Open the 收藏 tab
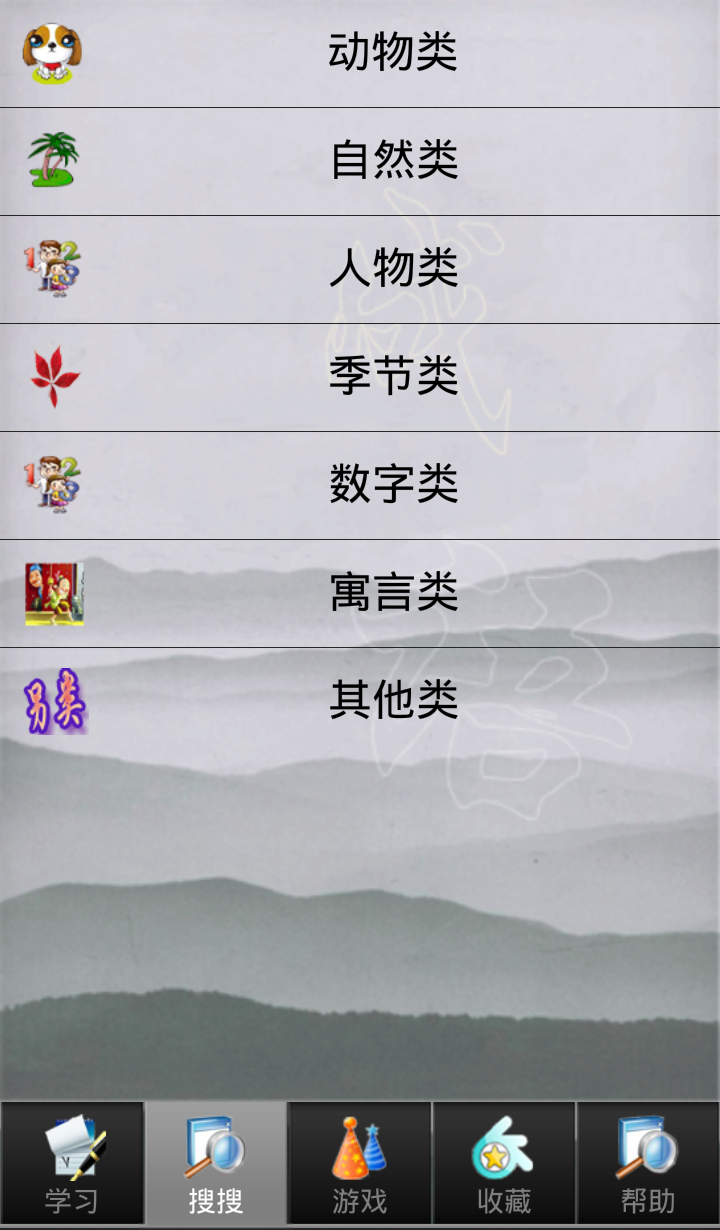Screen dimensions: 720x1230 tap(504, 1164)
